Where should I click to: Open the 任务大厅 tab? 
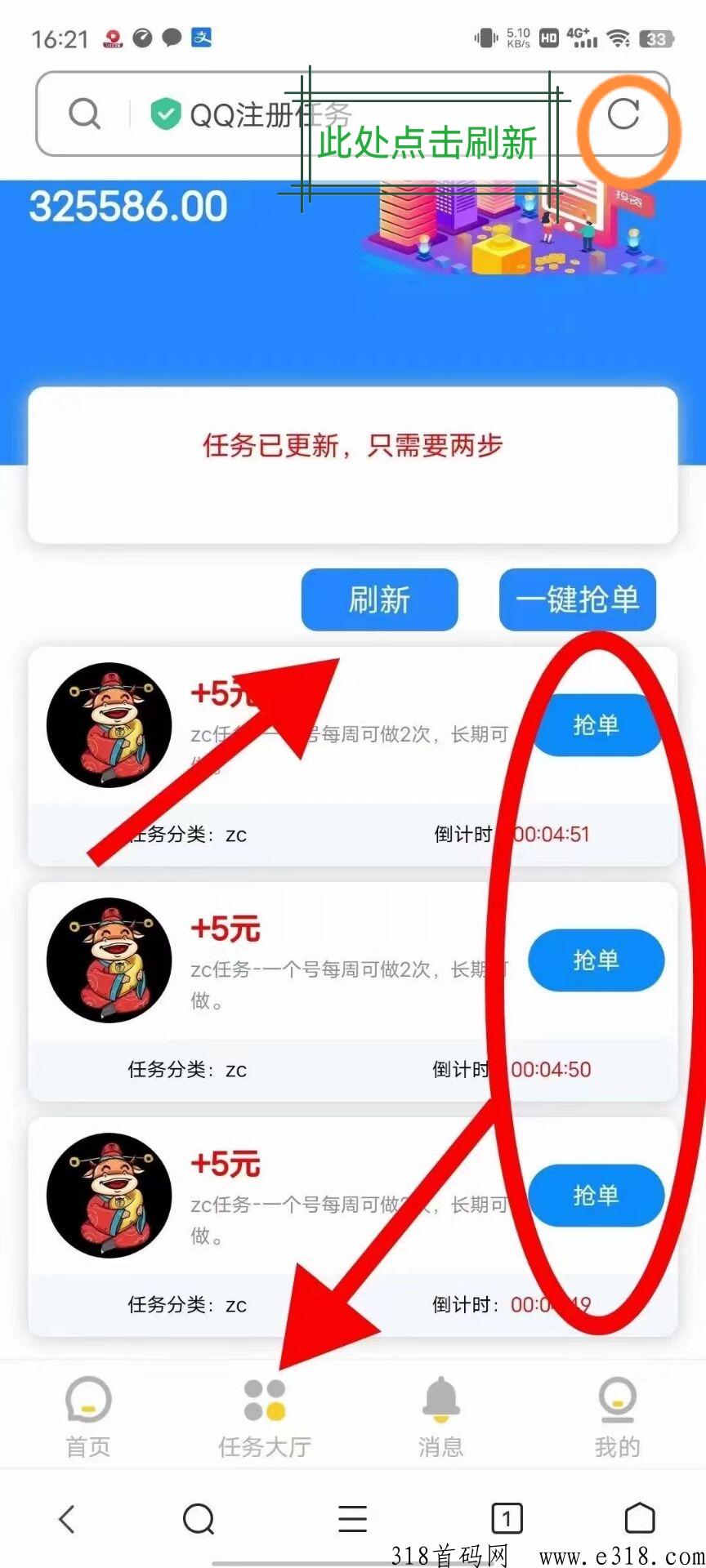point(264,1417)
